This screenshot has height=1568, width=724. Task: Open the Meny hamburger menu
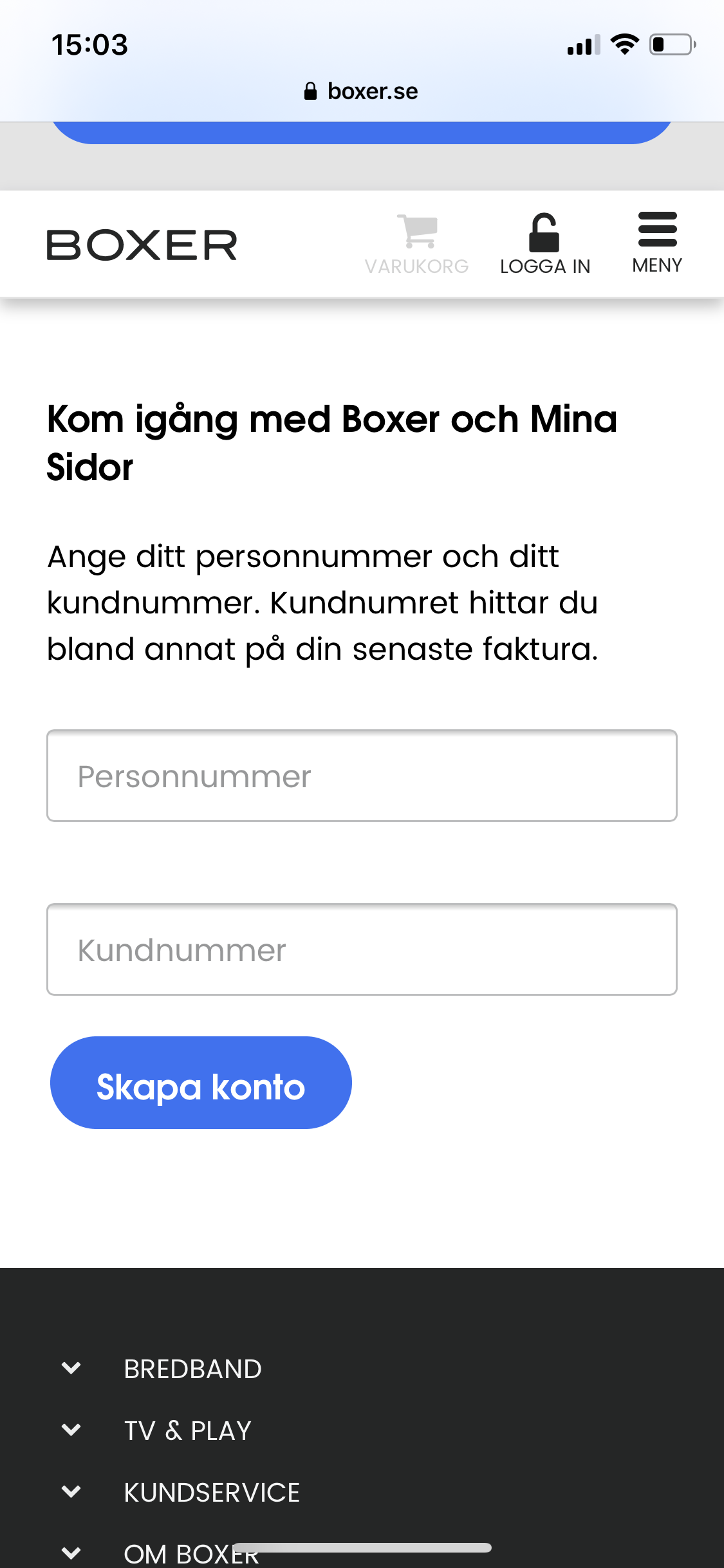pyautogui.click(x=657, y=243)
